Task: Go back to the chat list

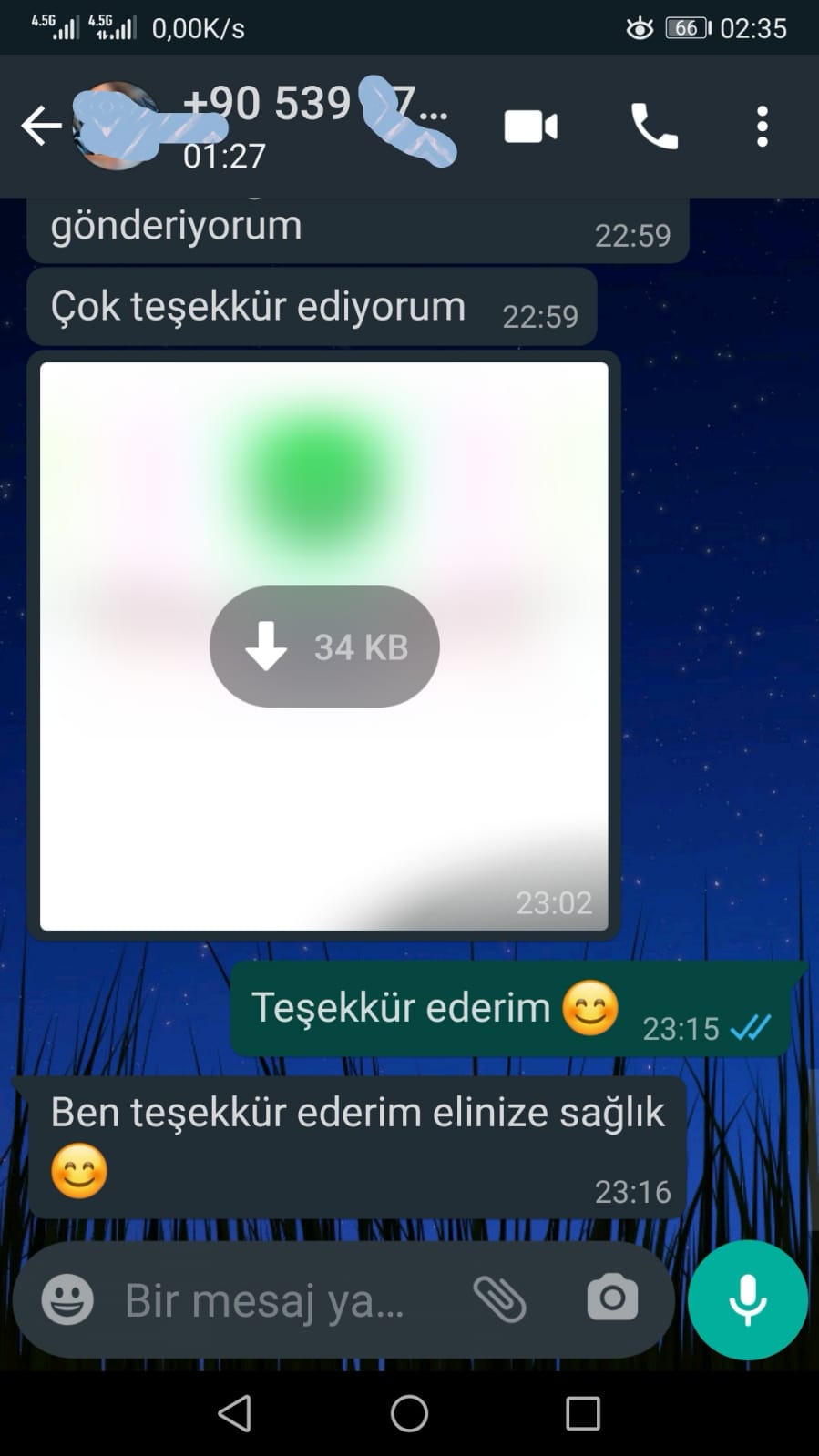Action: point(41,126)
